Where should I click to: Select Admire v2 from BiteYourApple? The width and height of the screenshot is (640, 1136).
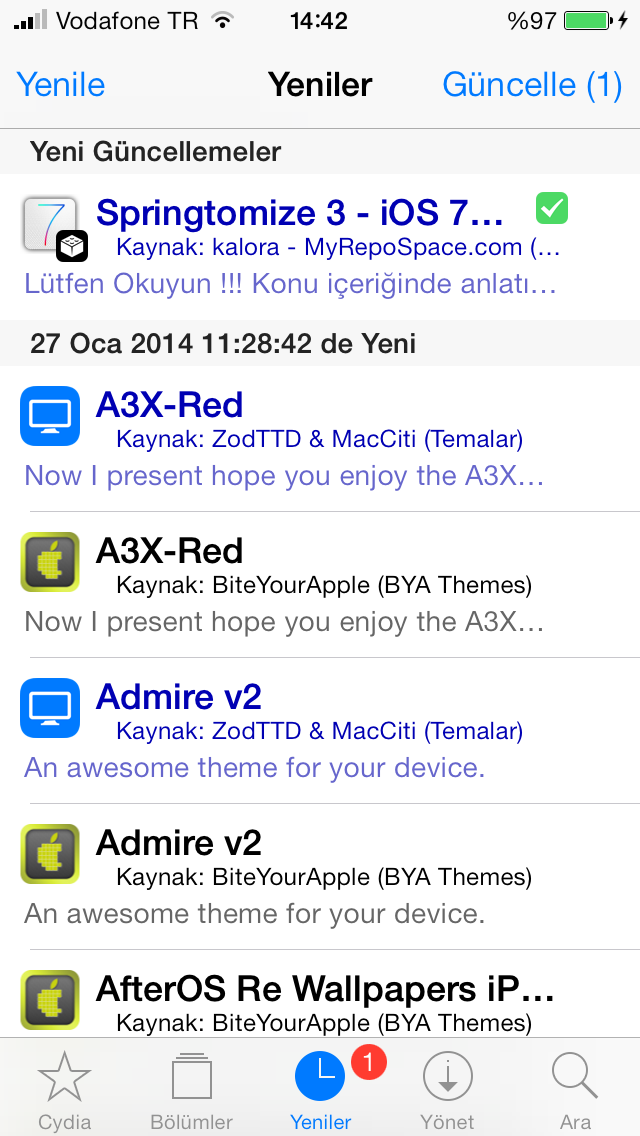pyautogui.click(x=320, y=877)
